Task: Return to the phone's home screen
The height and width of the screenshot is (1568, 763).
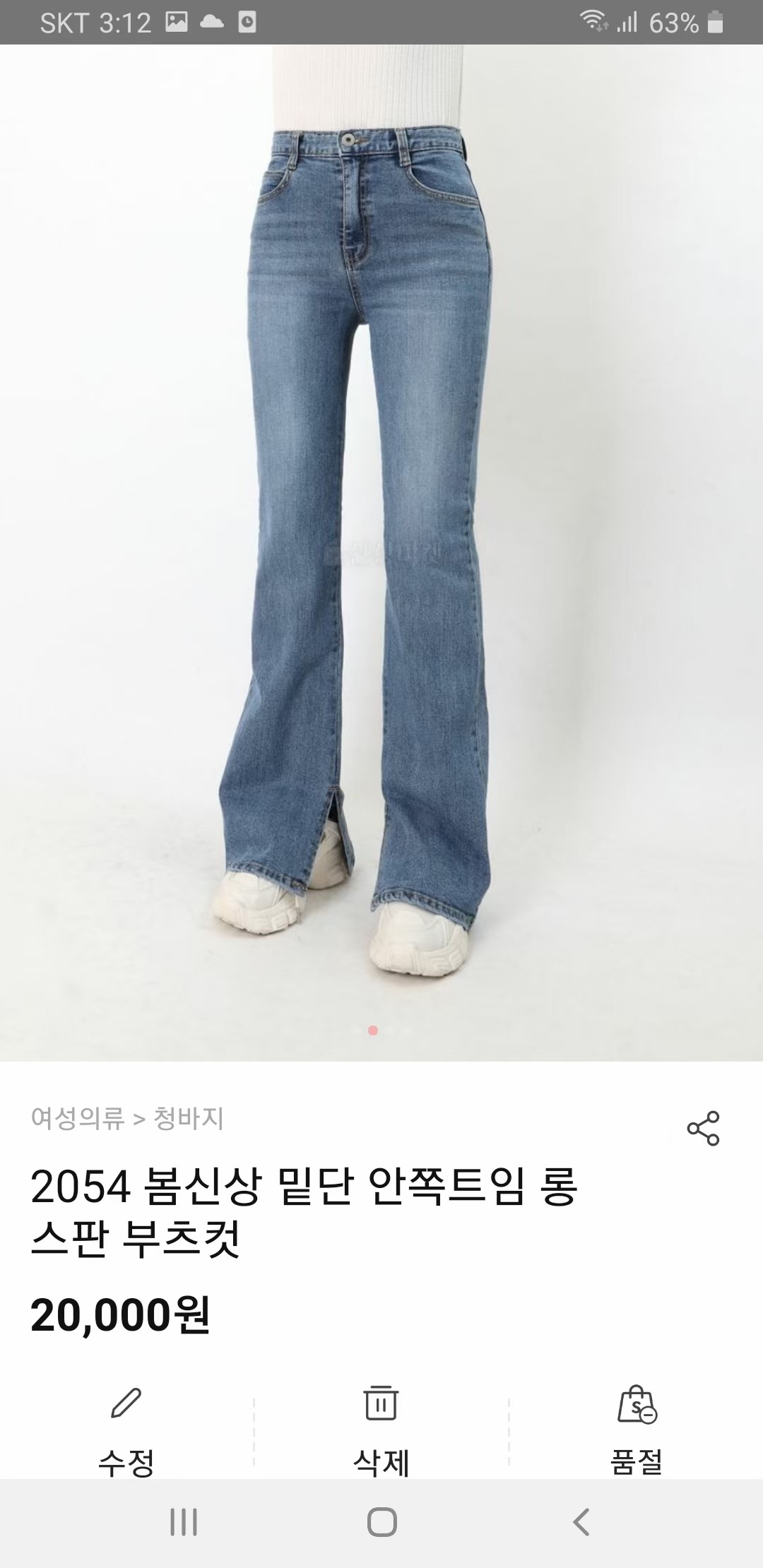Action: 381,1521
